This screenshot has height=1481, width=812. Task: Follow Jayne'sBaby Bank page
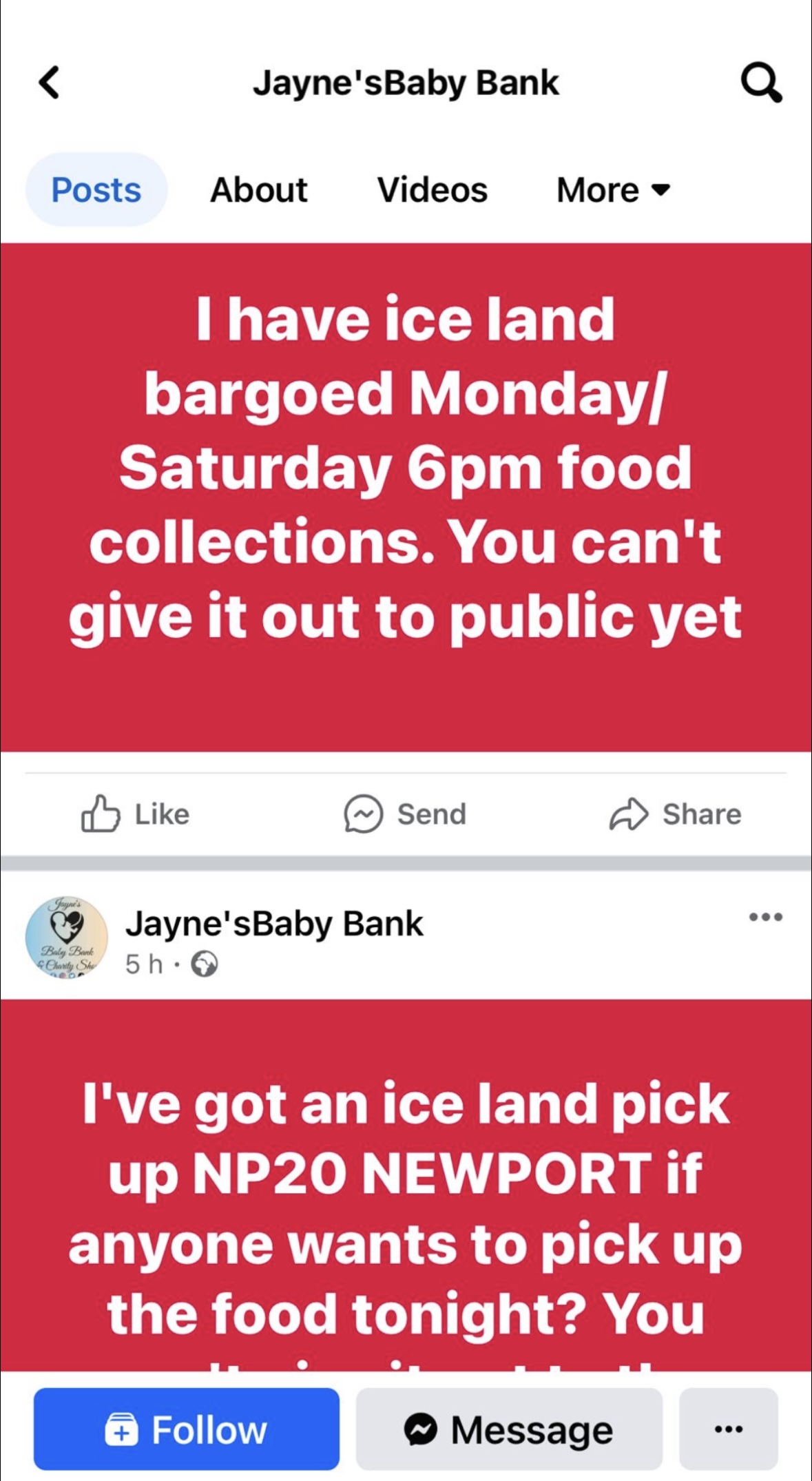click(187, 1429)
